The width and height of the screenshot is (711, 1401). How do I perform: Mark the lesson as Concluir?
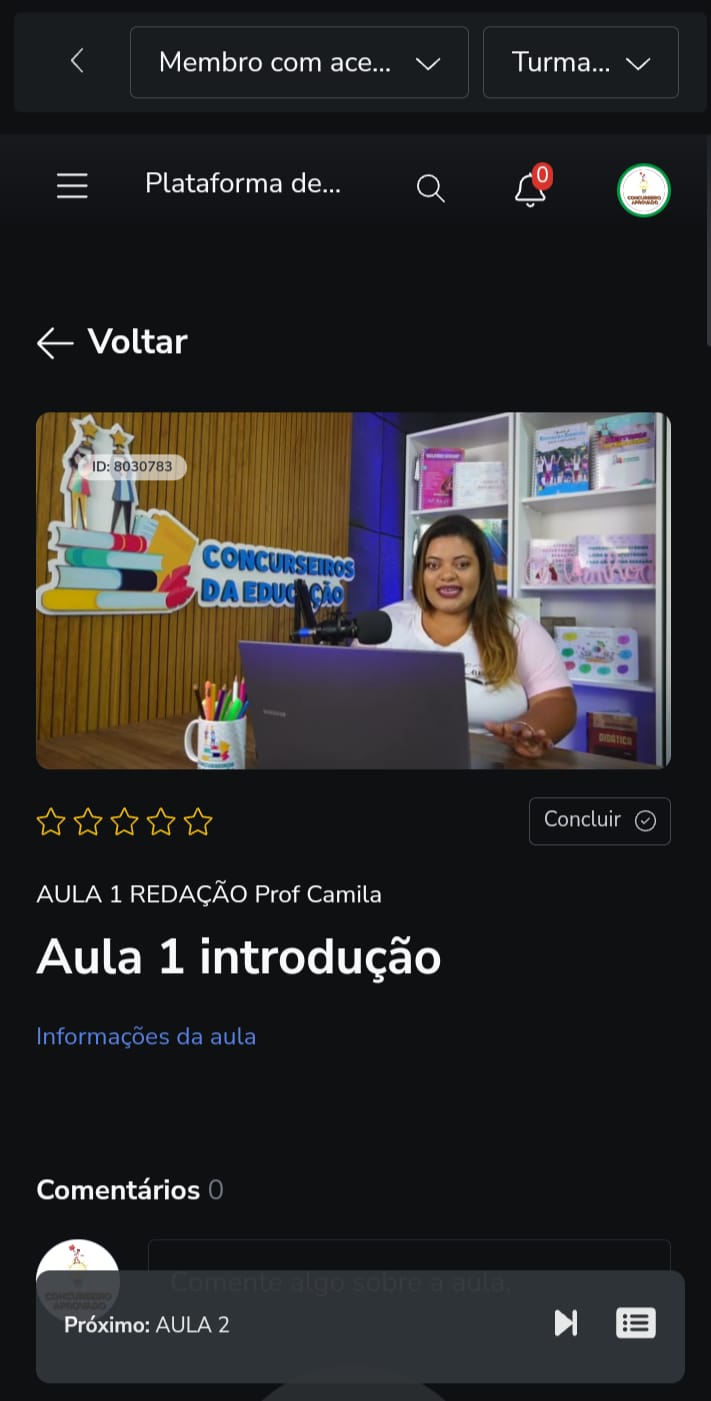pos(599,820)
